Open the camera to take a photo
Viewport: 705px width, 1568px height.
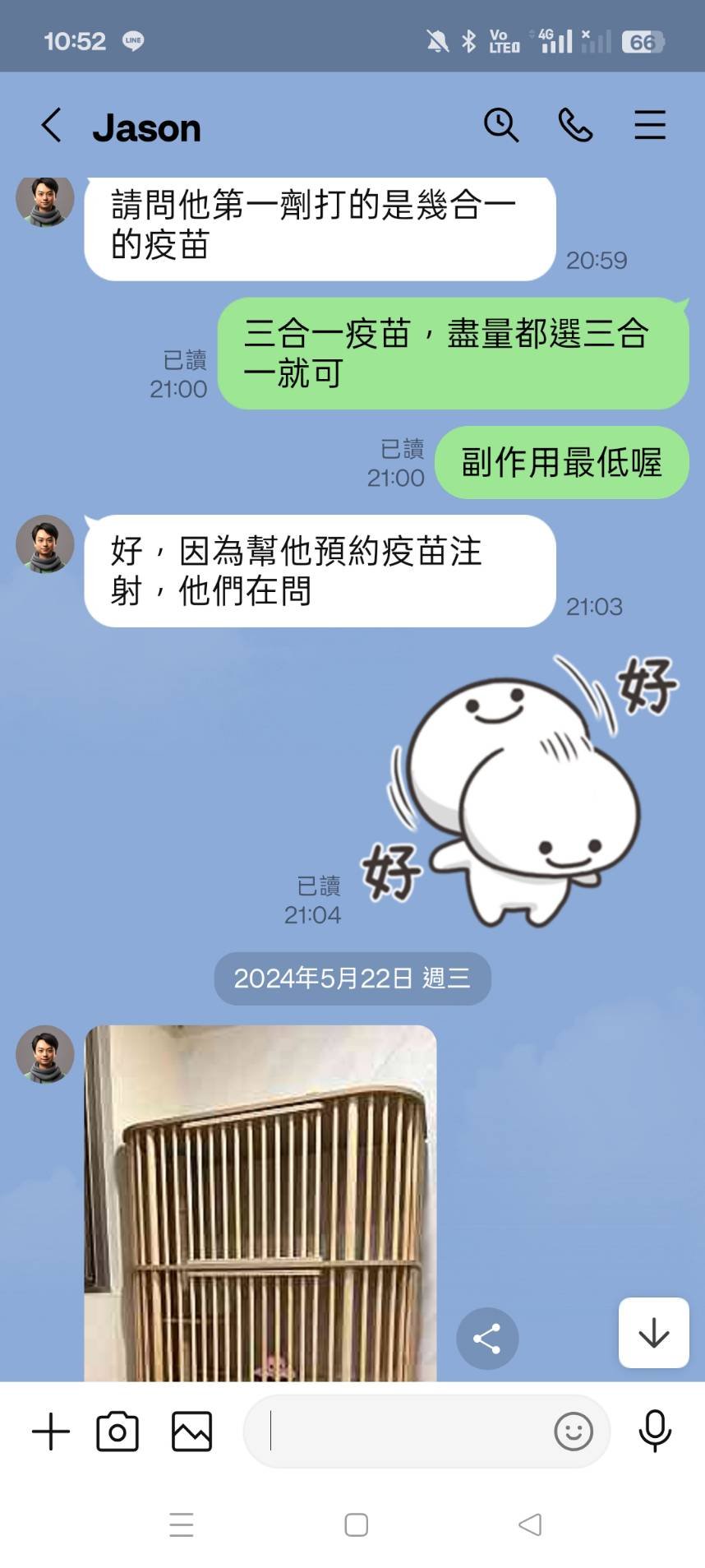(x=117, y=1432)
